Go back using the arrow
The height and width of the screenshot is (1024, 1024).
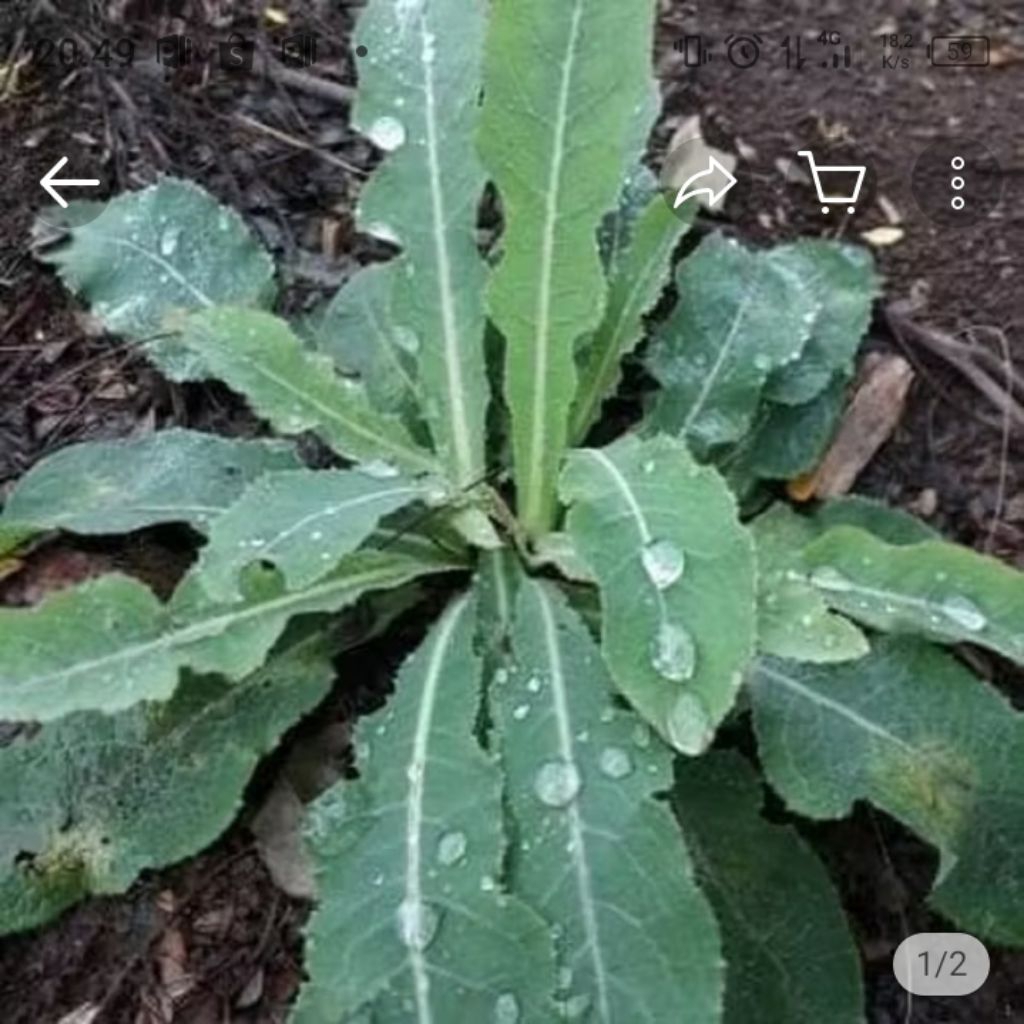69,182
